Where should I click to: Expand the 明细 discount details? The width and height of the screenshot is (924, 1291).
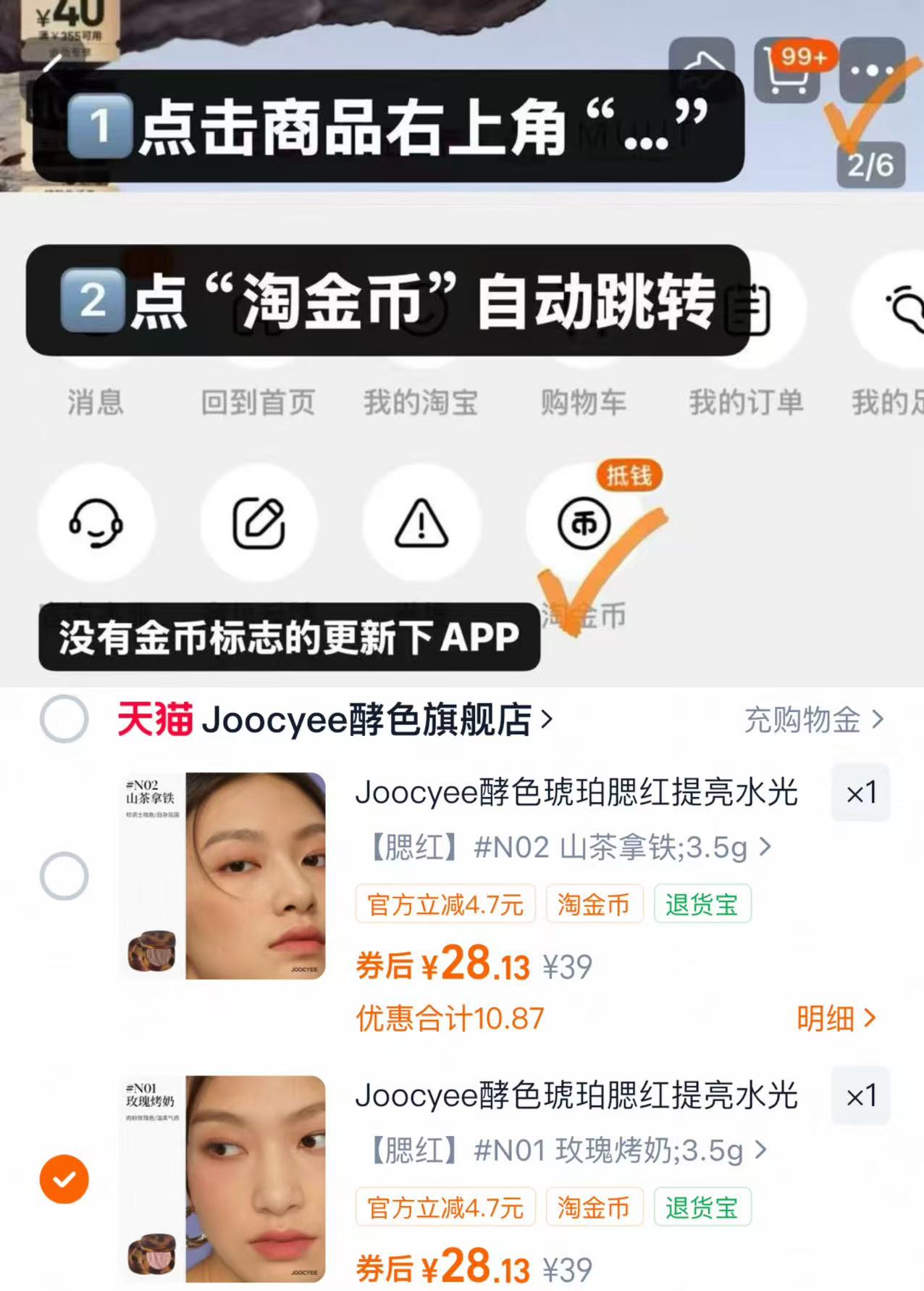coord(836,1018)
